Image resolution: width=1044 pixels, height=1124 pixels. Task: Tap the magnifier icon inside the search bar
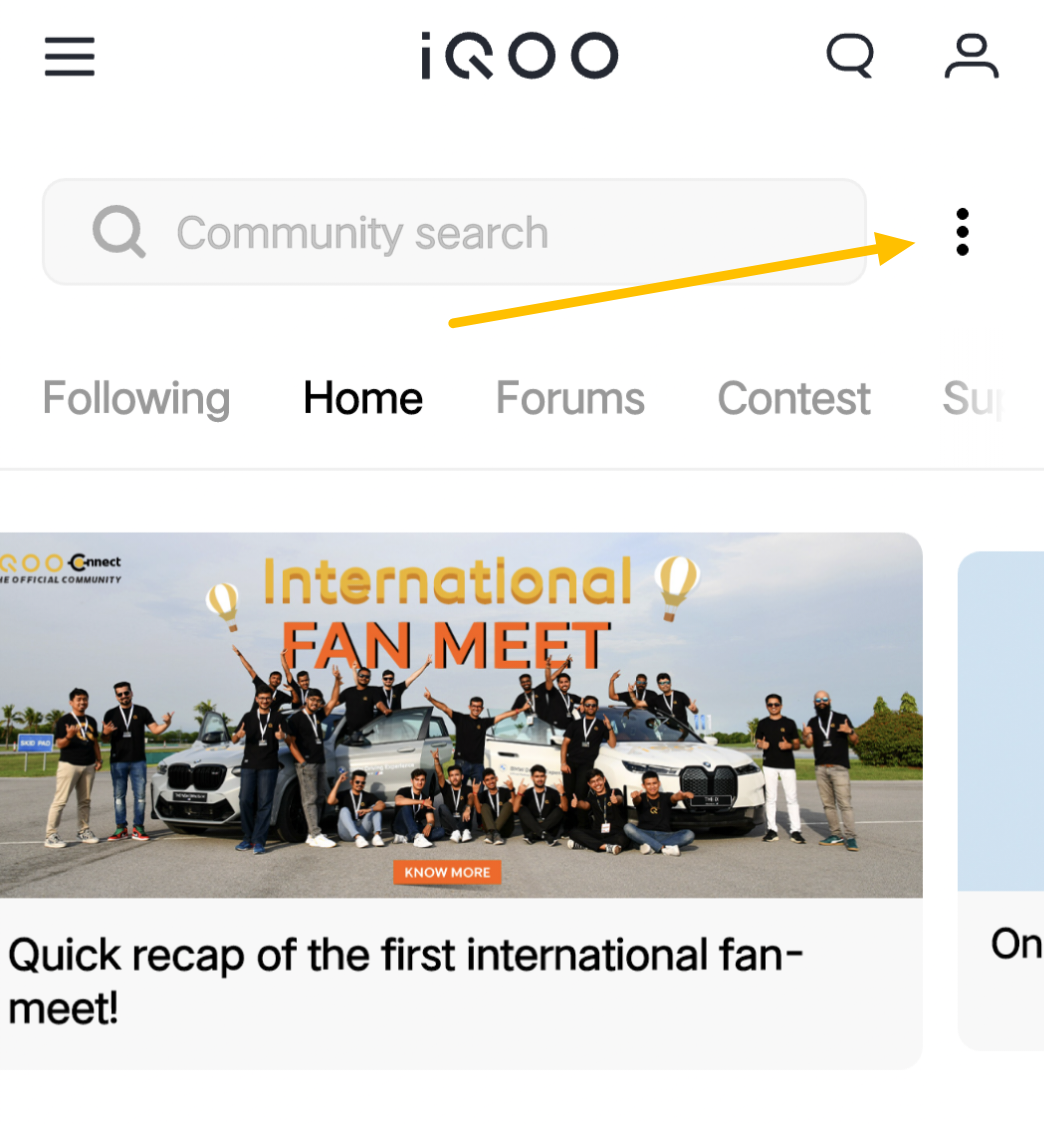(118, 231)
